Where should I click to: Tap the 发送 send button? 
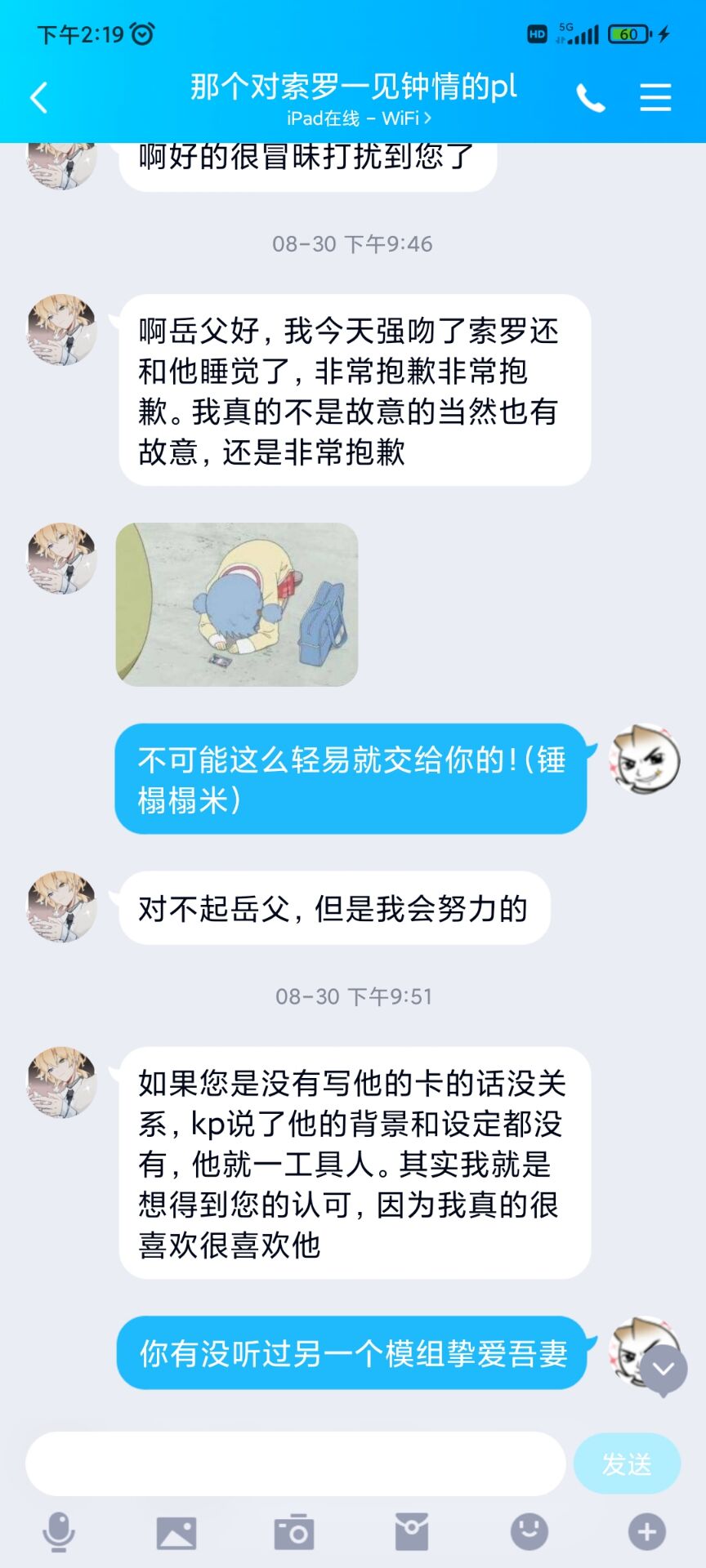pyautogui.click(x=627, y=1463)
